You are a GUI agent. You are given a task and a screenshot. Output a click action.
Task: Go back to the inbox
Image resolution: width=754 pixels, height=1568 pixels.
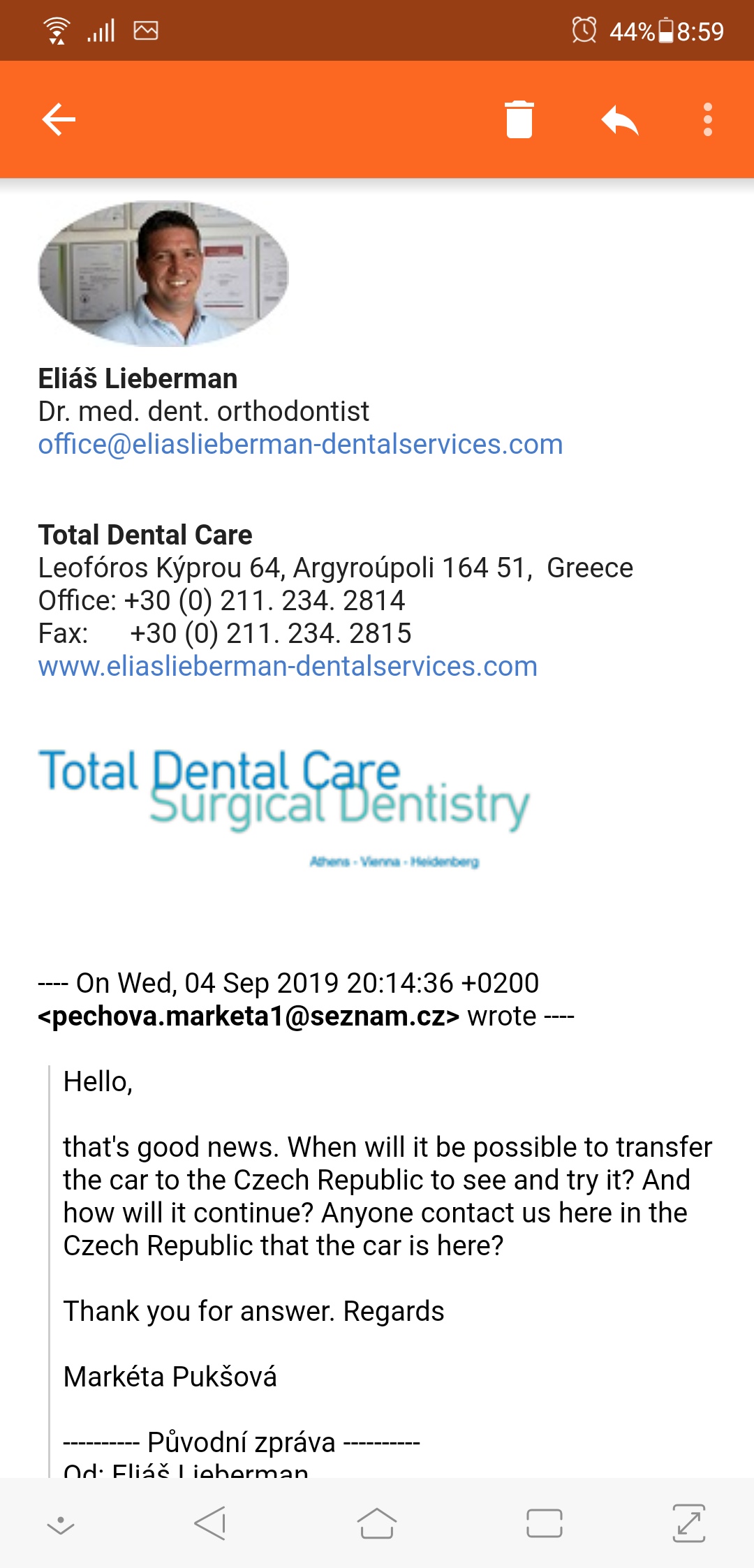tap(59, 119)
